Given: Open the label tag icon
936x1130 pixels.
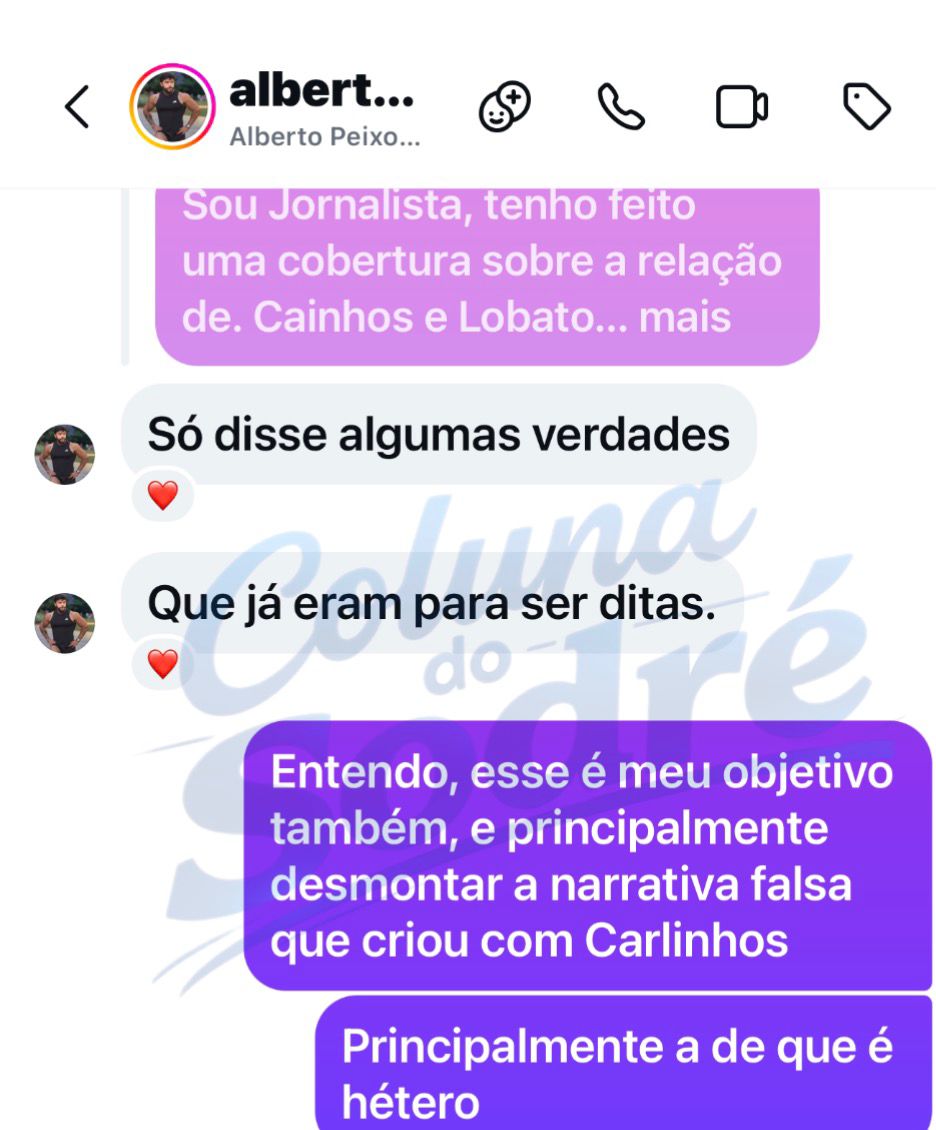Looking at the screenshot, I should point(866,107).
